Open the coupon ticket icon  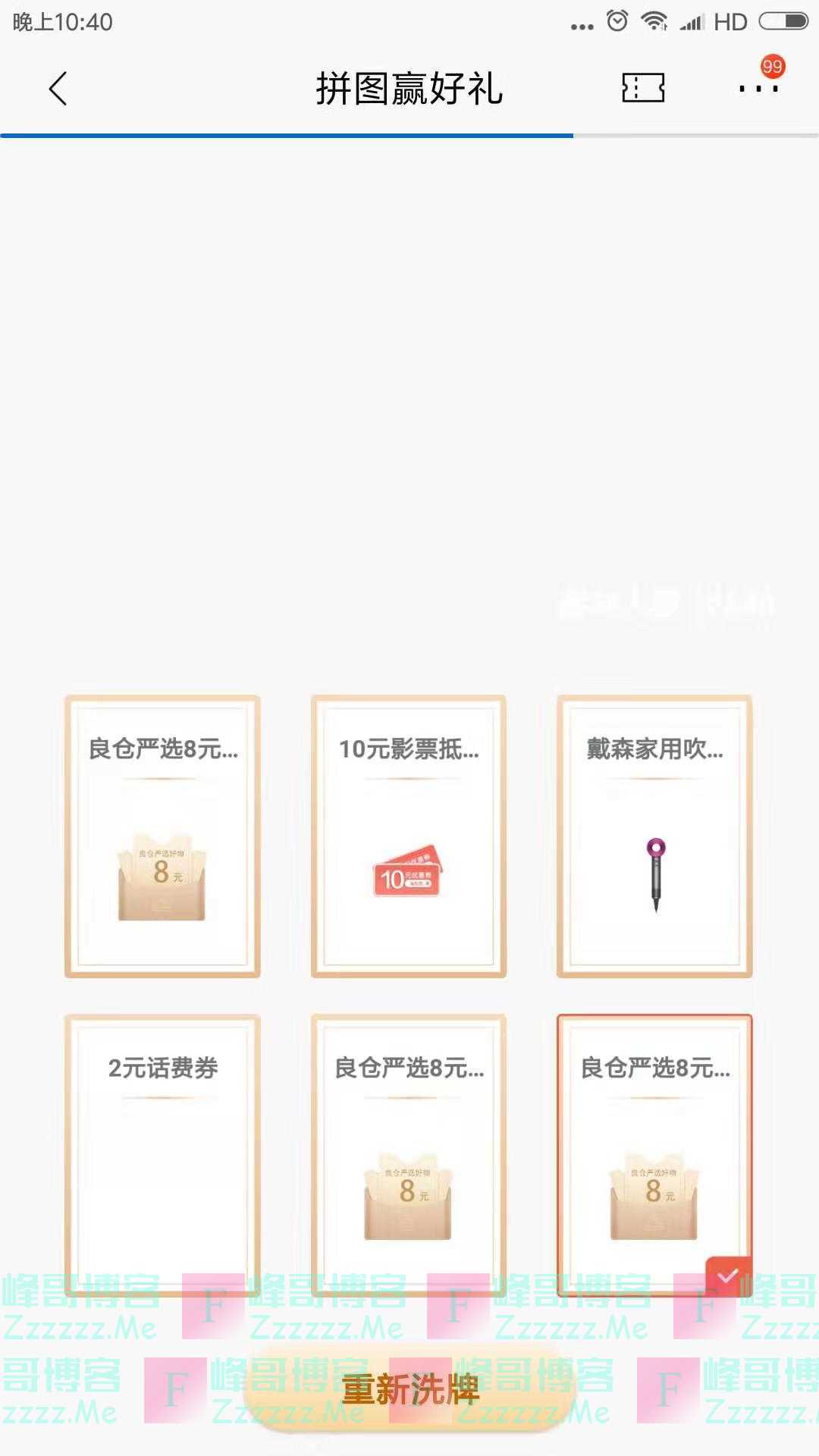(643, 88)
